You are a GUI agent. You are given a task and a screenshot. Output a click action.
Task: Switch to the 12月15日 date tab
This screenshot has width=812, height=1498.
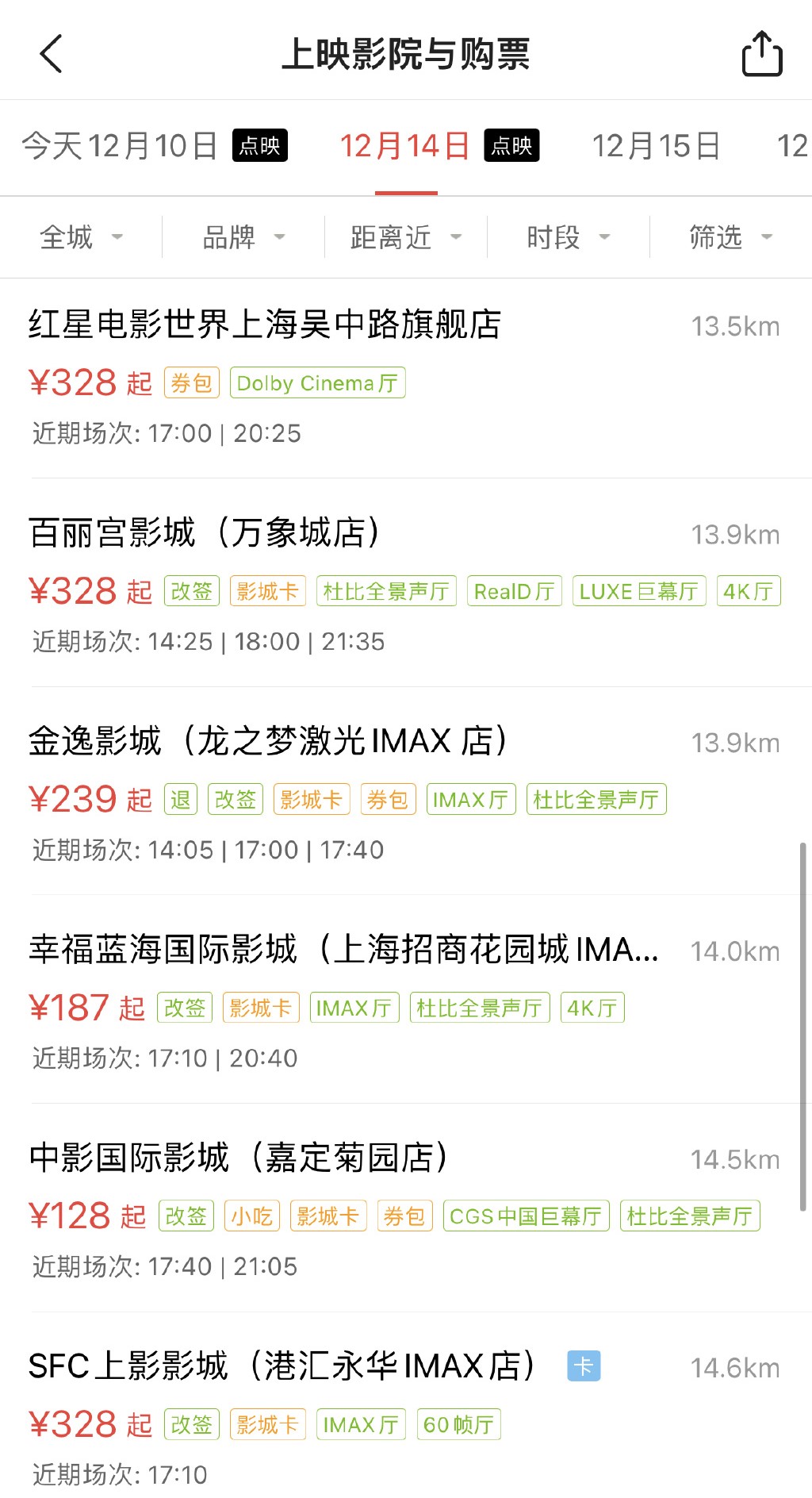pyautogui.click(x=656, y=146)
